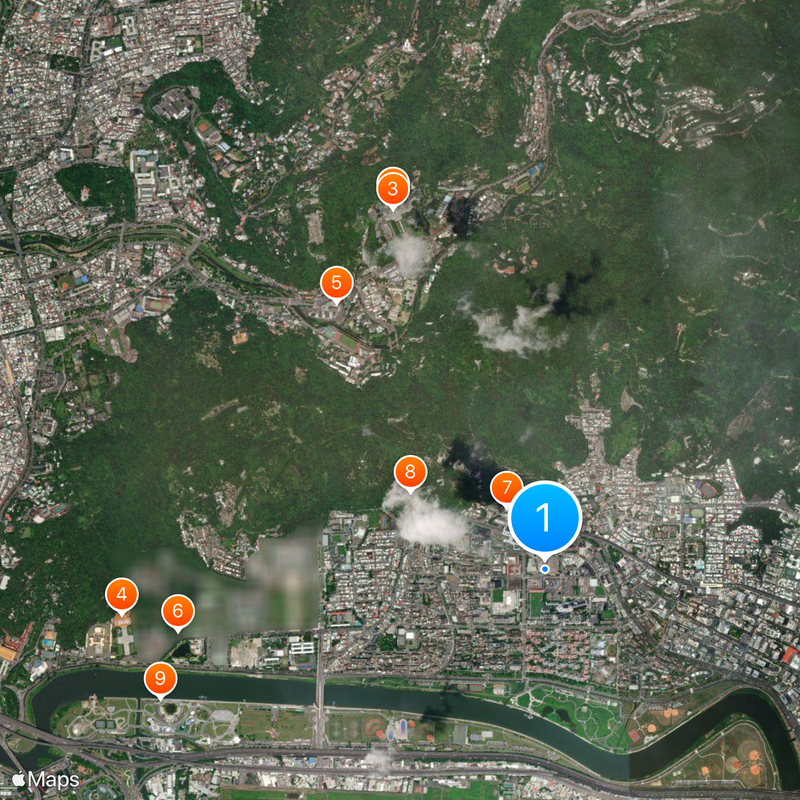
Task: Tap map pin number 5
Action: point(336,282)
